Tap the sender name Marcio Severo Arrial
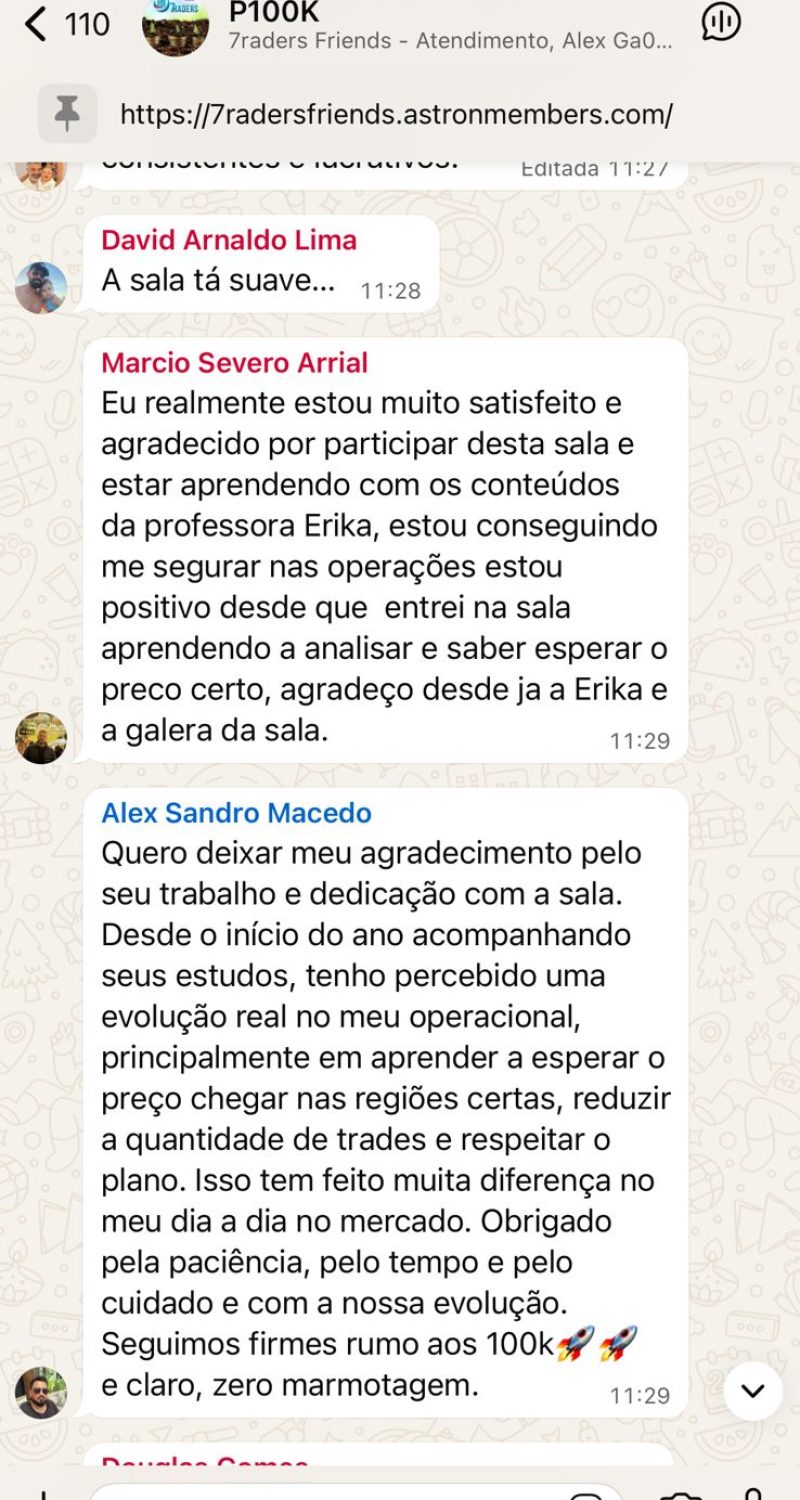Viewport: 800px width, 1500px height. tap(235, 363)
